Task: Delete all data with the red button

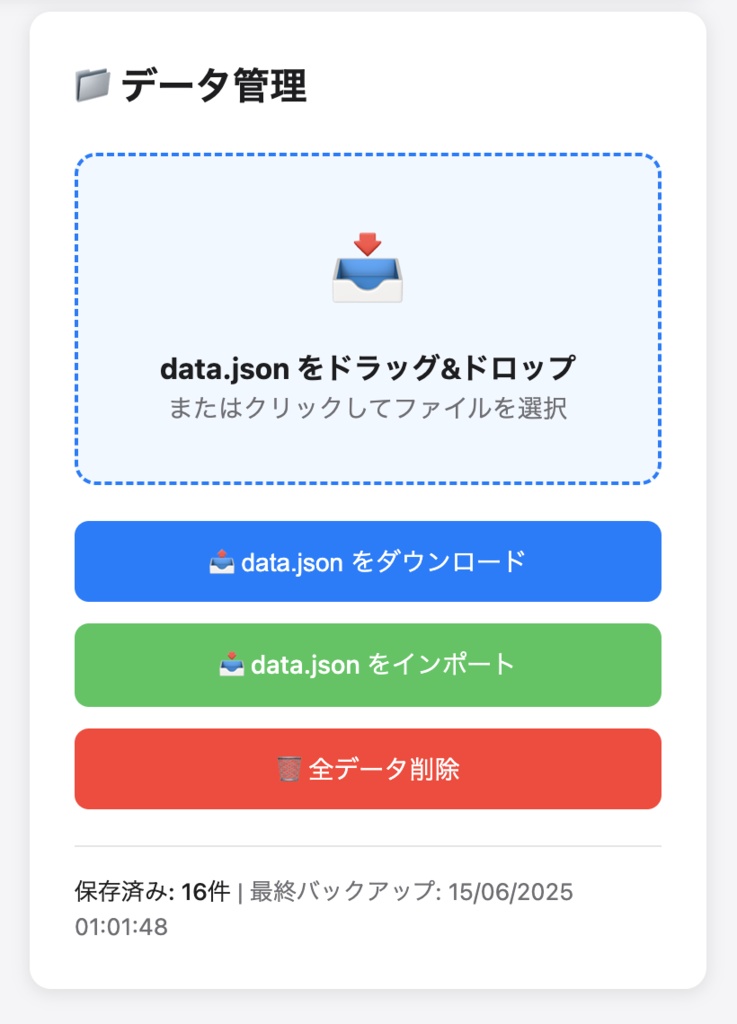Action: [367, 769]
